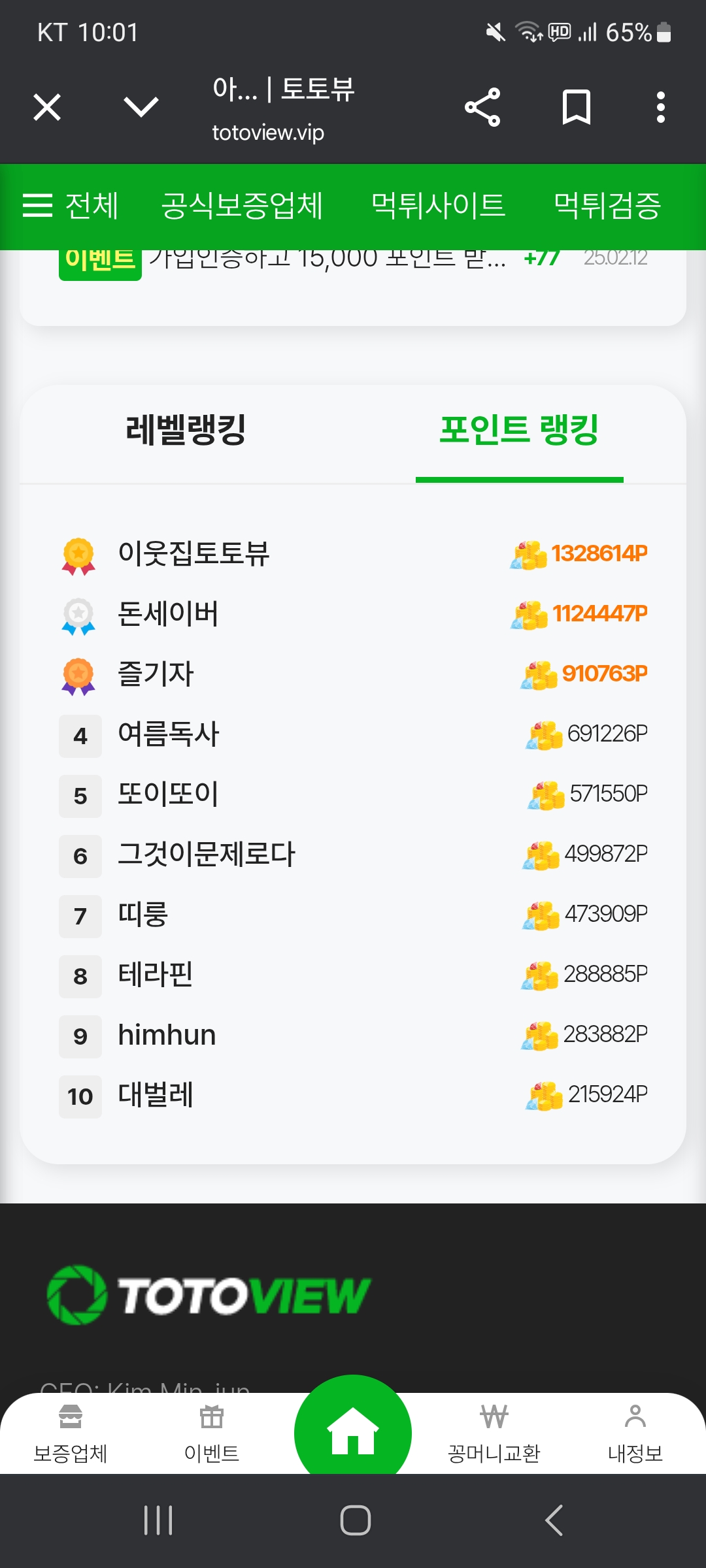Image resolution: width=706 pixels, height=1568 pixels.
Task: Open the browser overflow menu
Action: 661,107
